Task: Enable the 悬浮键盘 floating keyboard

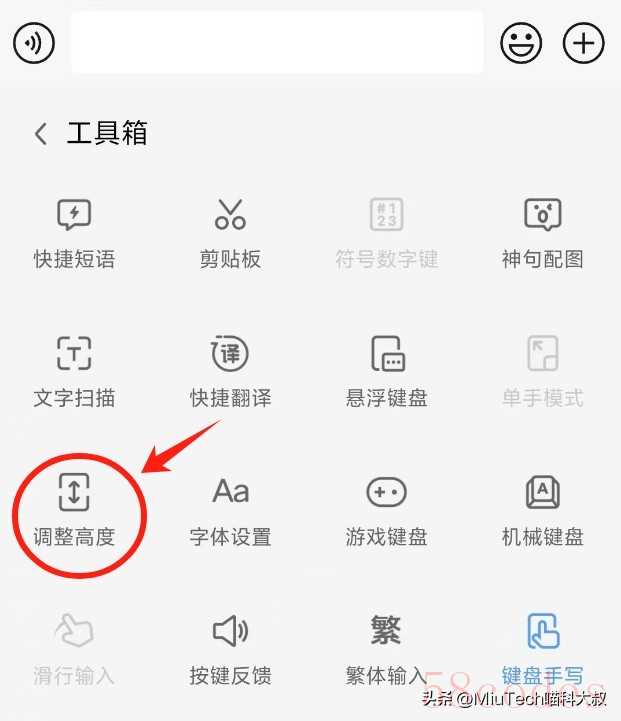Action: [x=386, y=371]
